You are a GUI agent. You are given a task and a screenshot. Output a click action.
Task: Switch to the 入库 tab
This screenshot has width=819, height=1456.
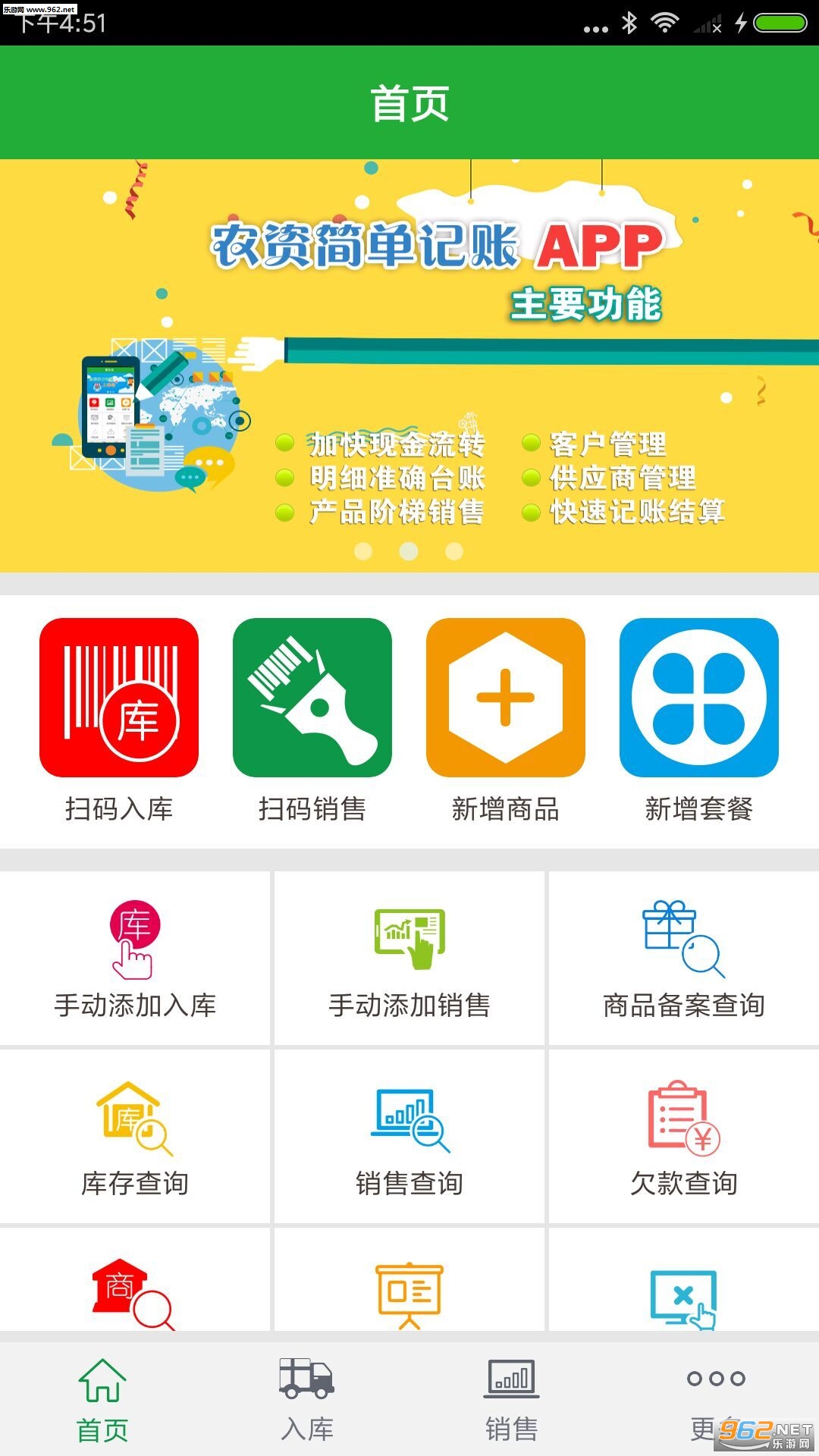point(307,1400)
